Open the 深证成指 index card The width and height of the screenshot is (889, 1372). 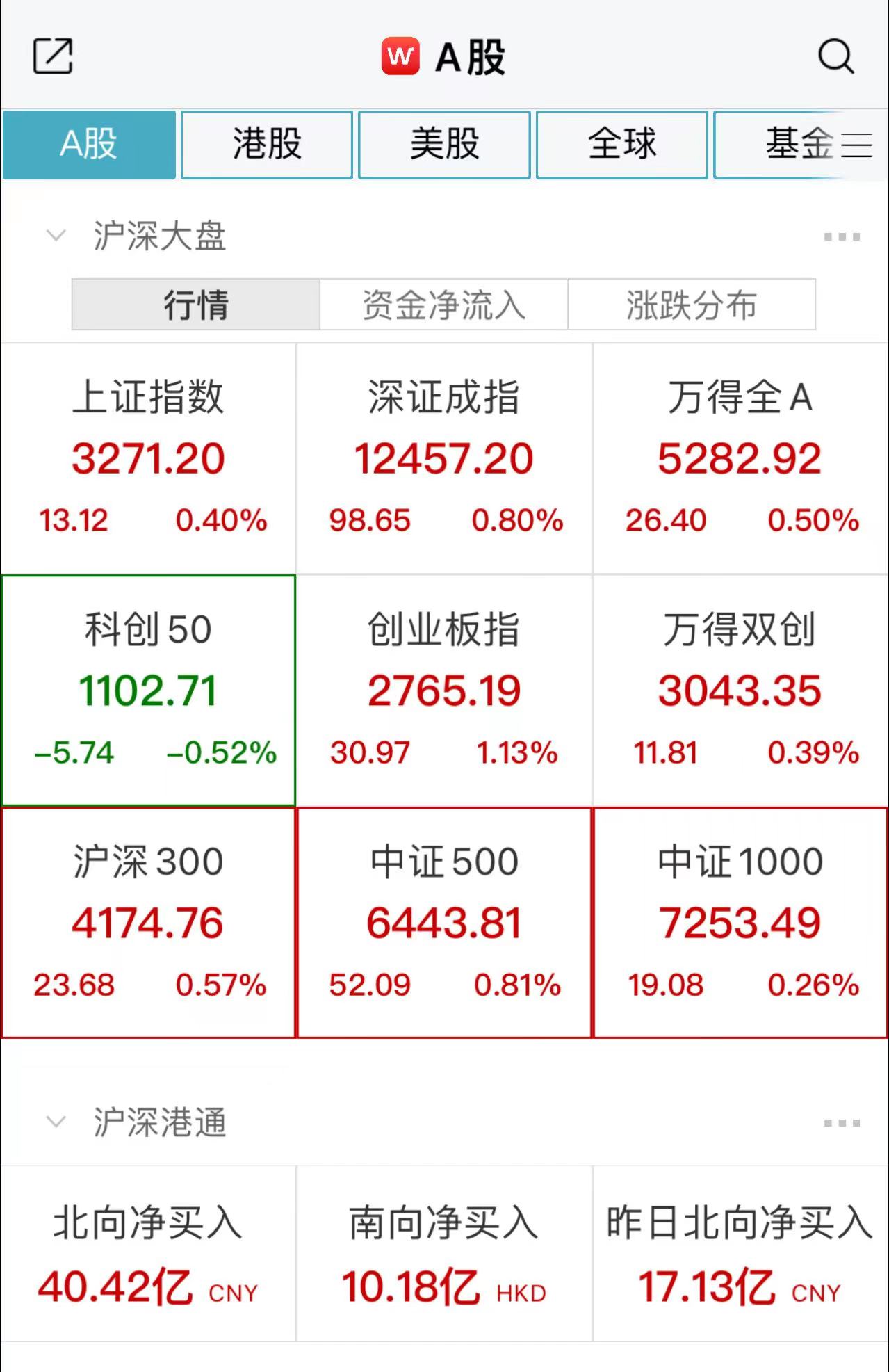[x=444, y=458]
